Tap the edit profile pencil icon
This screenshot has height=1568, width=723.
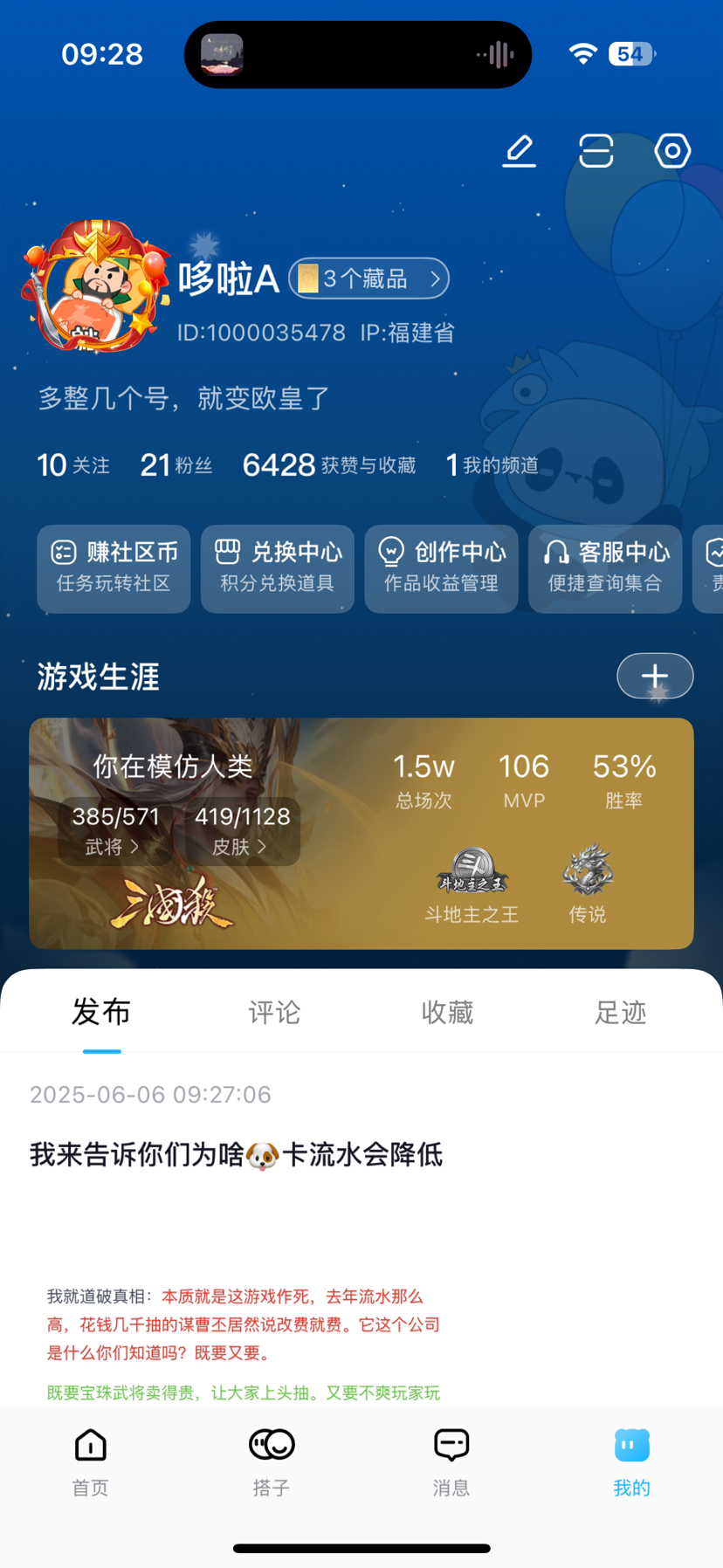(520, 151)
